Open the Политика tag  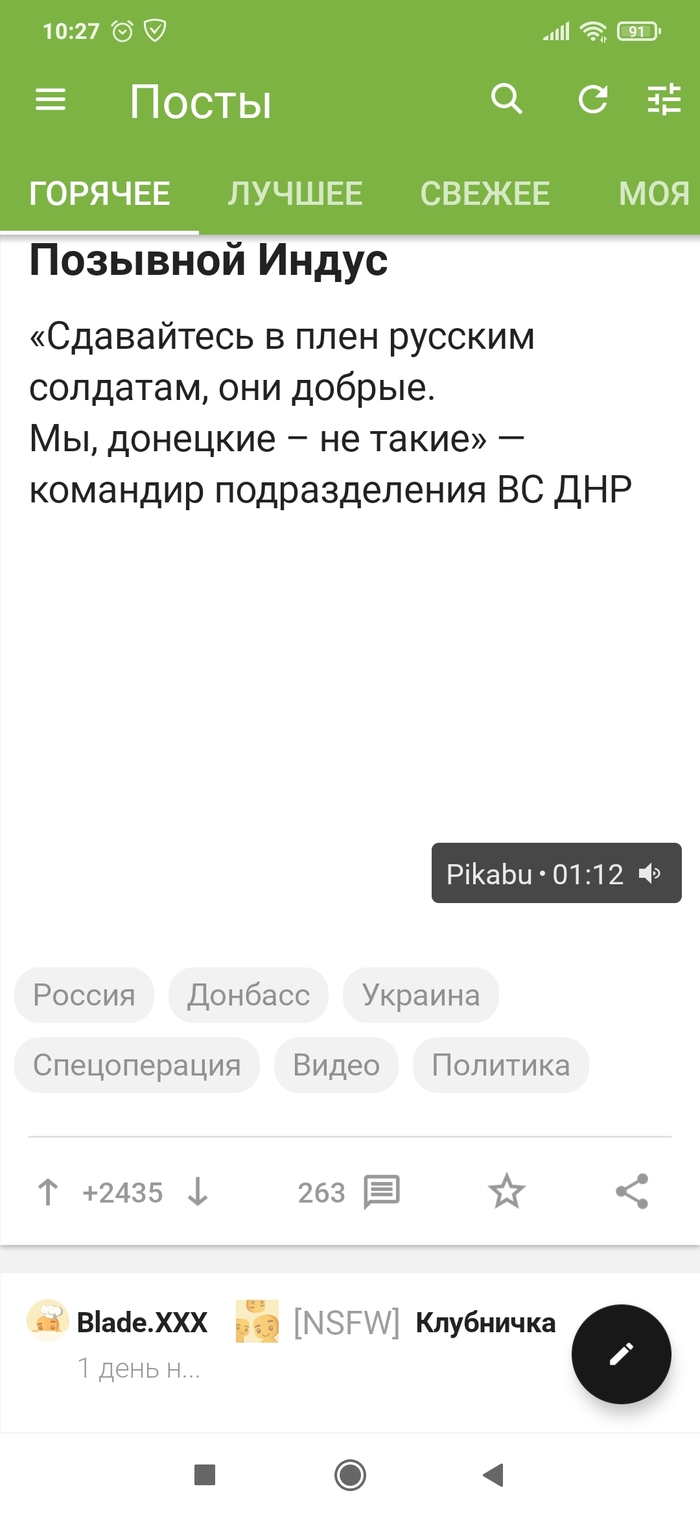coord(501,1065)
